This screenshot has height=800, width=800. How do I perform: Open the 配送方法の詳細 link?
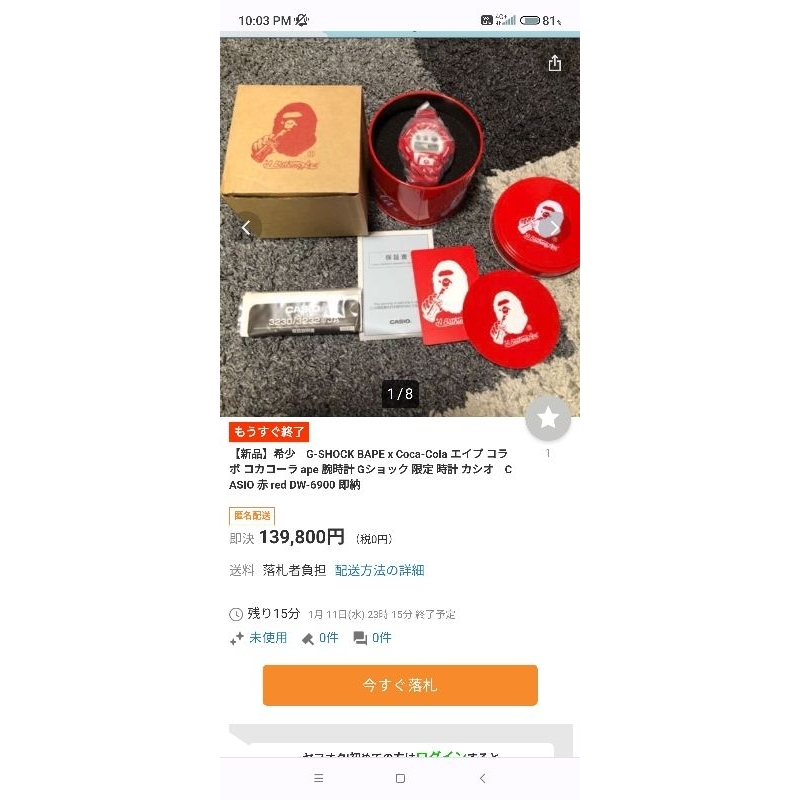pos(379,570)
